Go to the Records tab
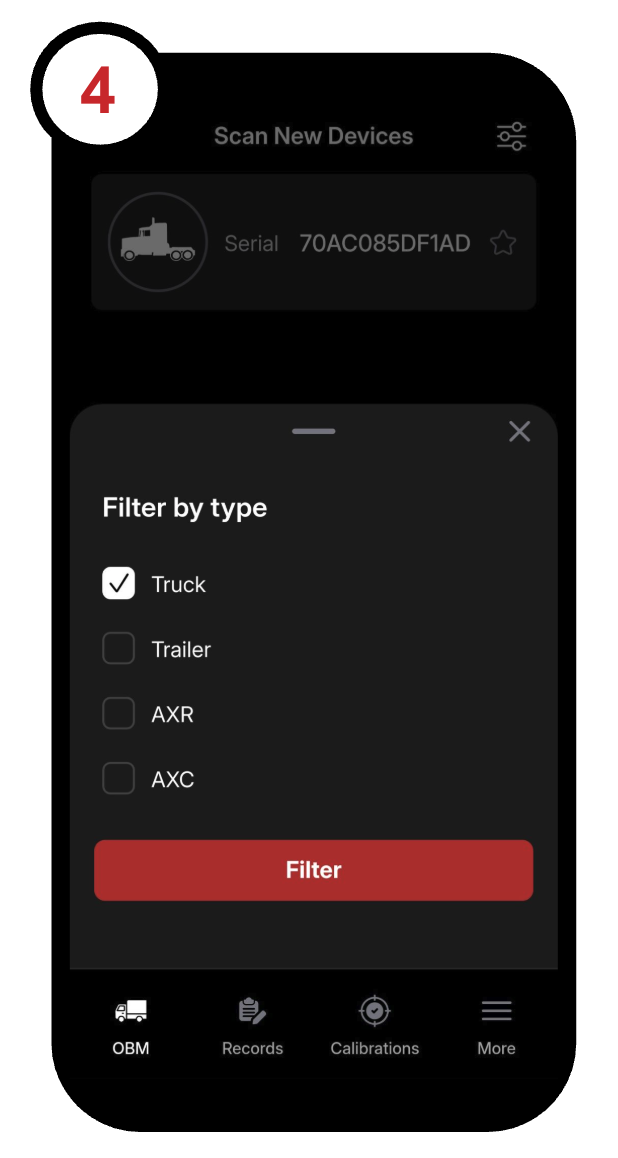The image size is (618, 1158). click(252, 1026)
